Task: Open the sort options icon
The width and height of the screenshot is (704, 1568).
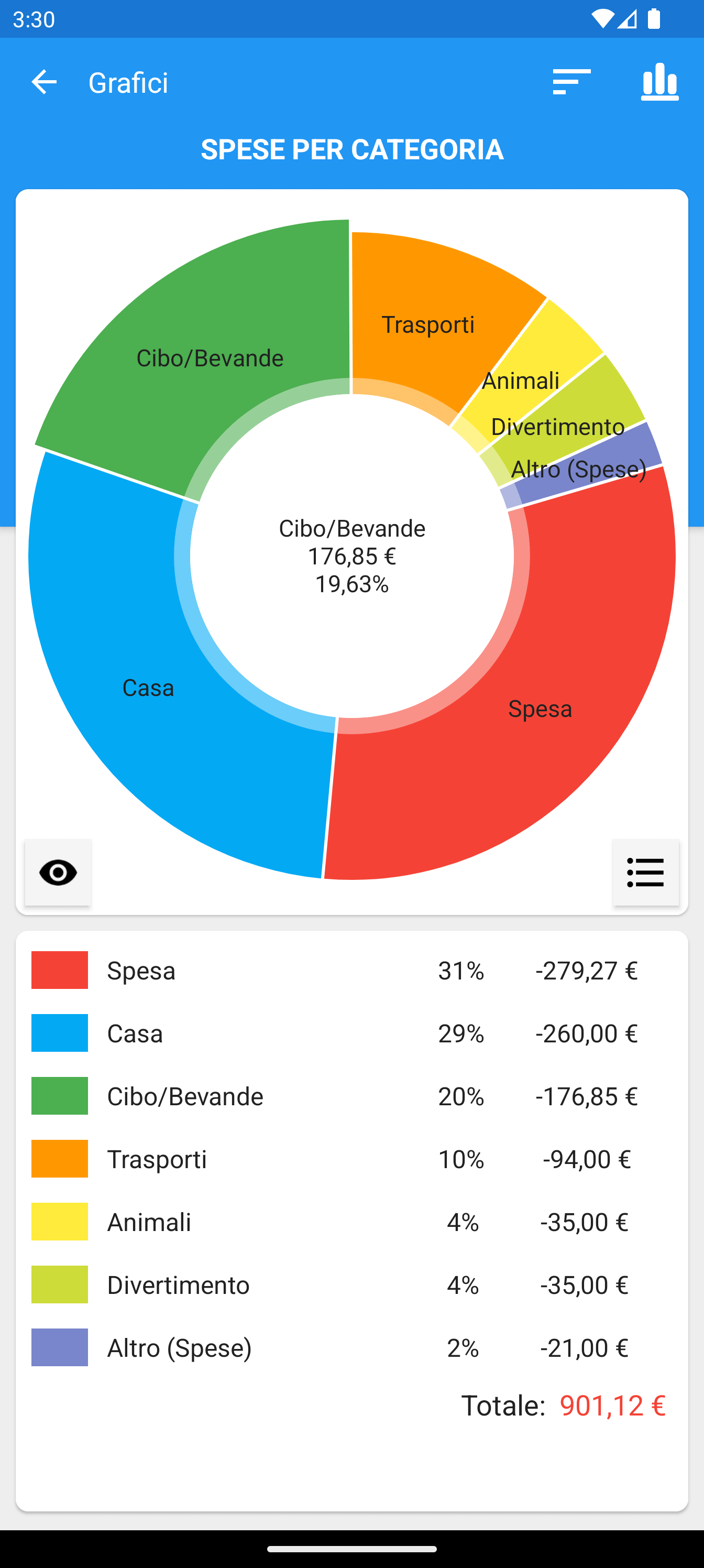Action: (571, 82)
